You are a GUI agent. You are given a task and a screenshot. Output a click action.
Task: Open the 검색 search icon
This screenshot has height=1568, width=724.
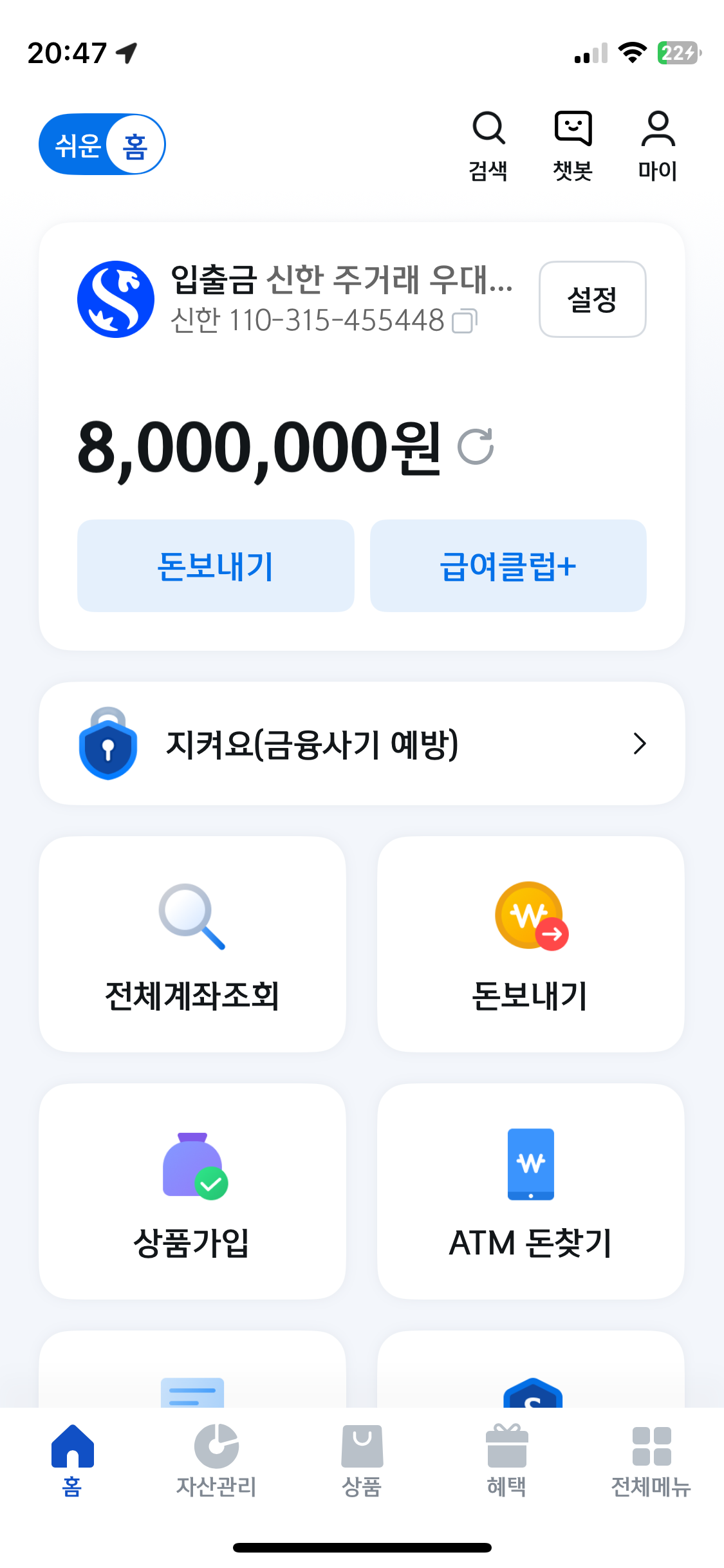click(488, 145)
